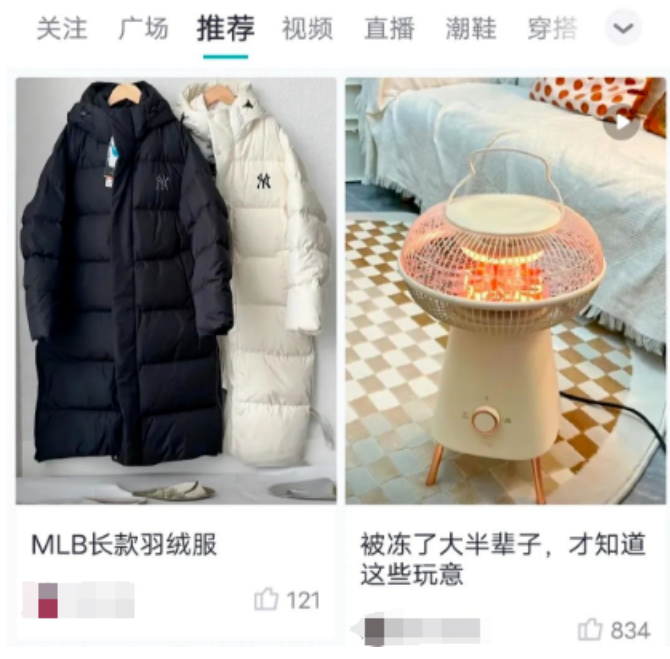Open the 直播 tab
Viewport: 670px width, 659px height.
click(389, 29)
